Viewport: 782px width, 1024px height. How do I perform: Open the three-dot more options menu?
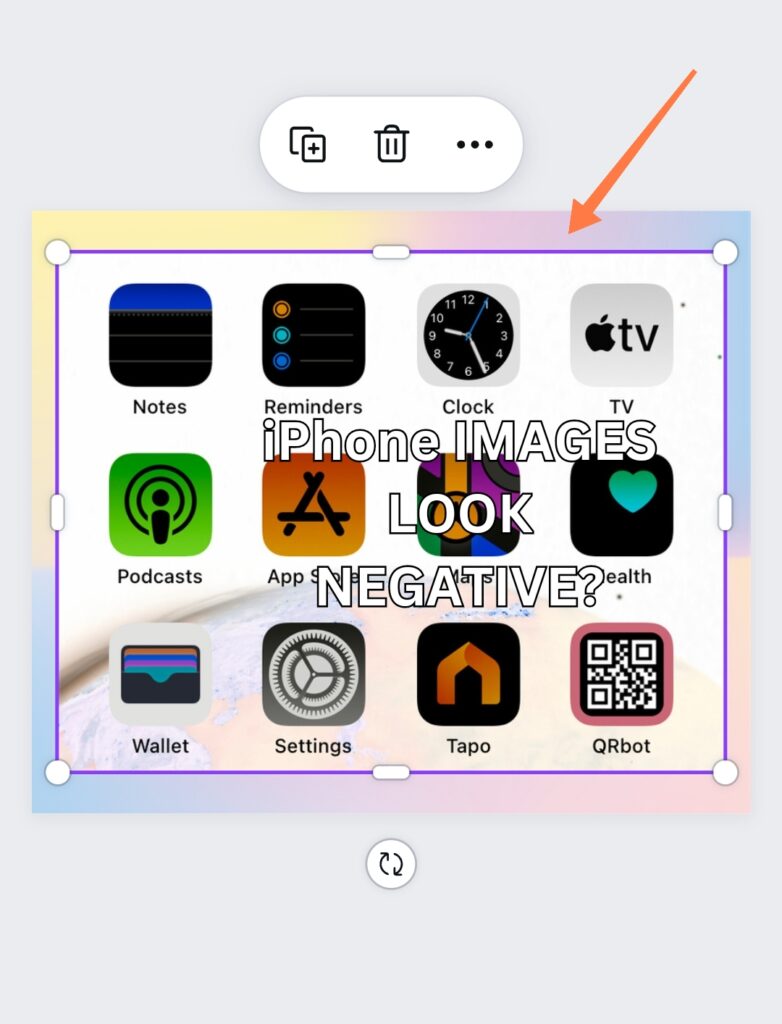click(474, 145)
